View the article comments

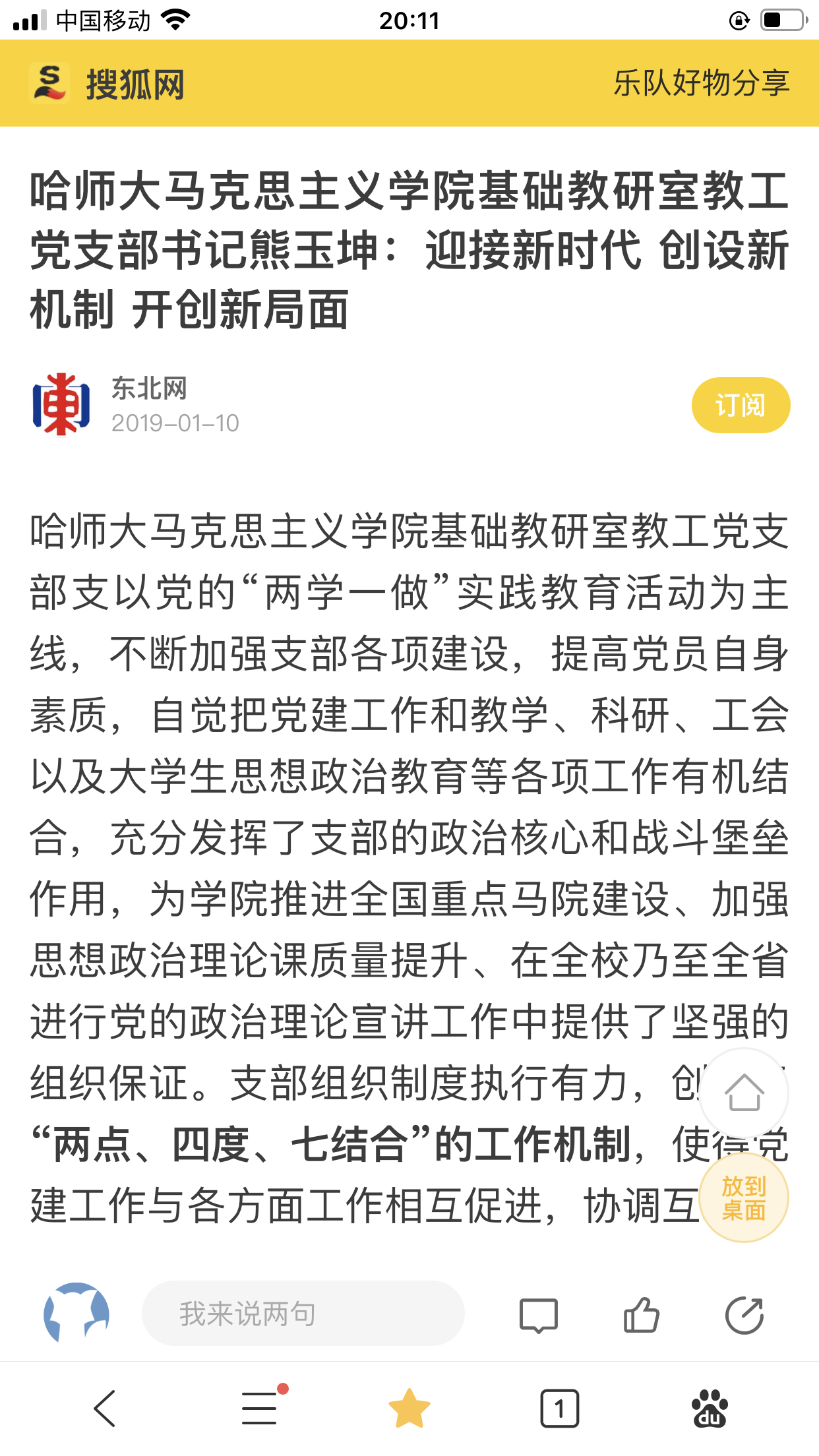[x=538, y=1316]
